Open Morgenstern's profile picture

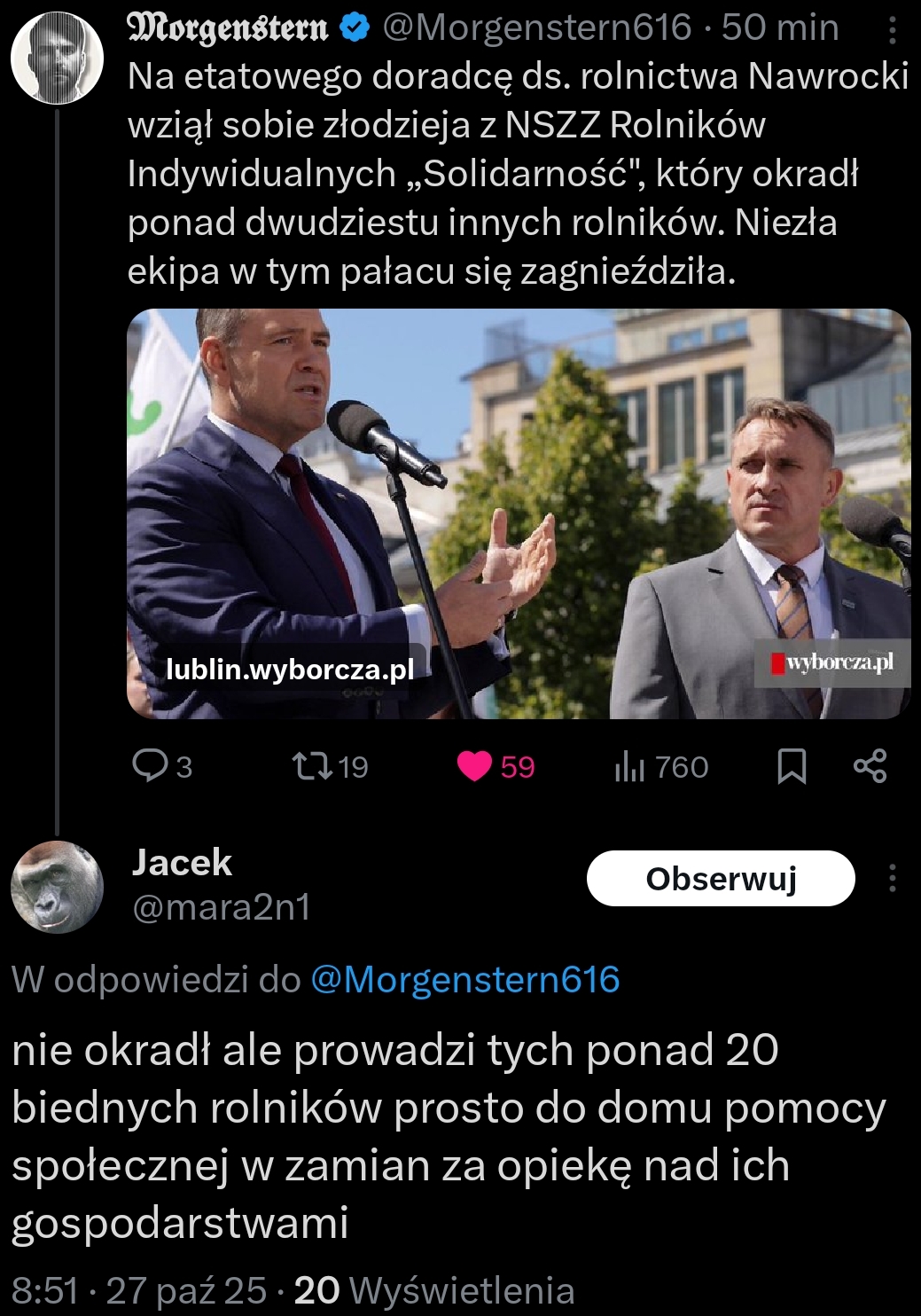57,58
